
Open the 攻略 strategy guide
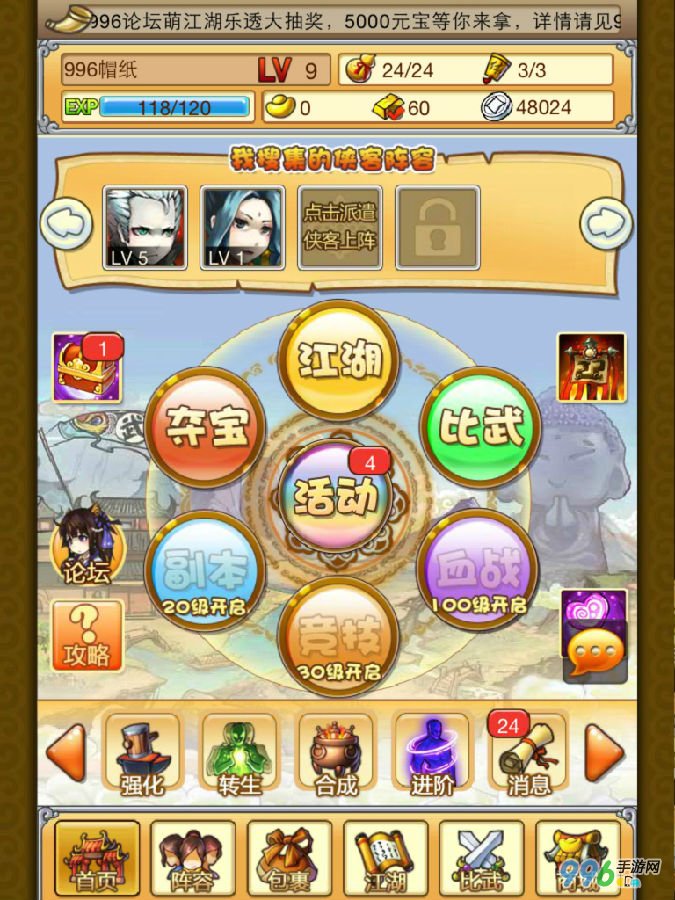pyautogui.click(x=88, y=636)
